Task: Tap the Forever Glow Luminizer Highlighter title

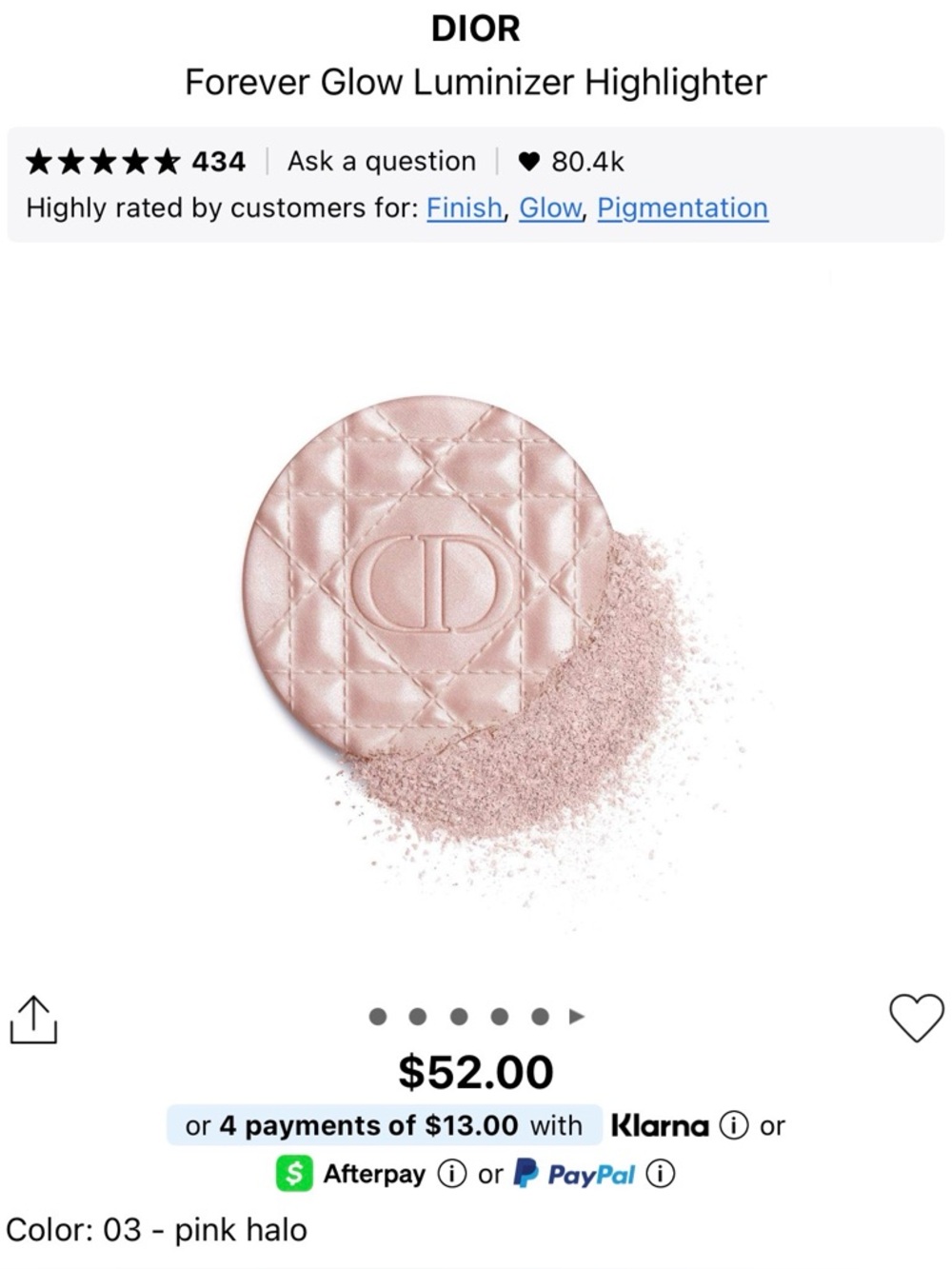Action: pyautogui.click(x=476, y=83)
